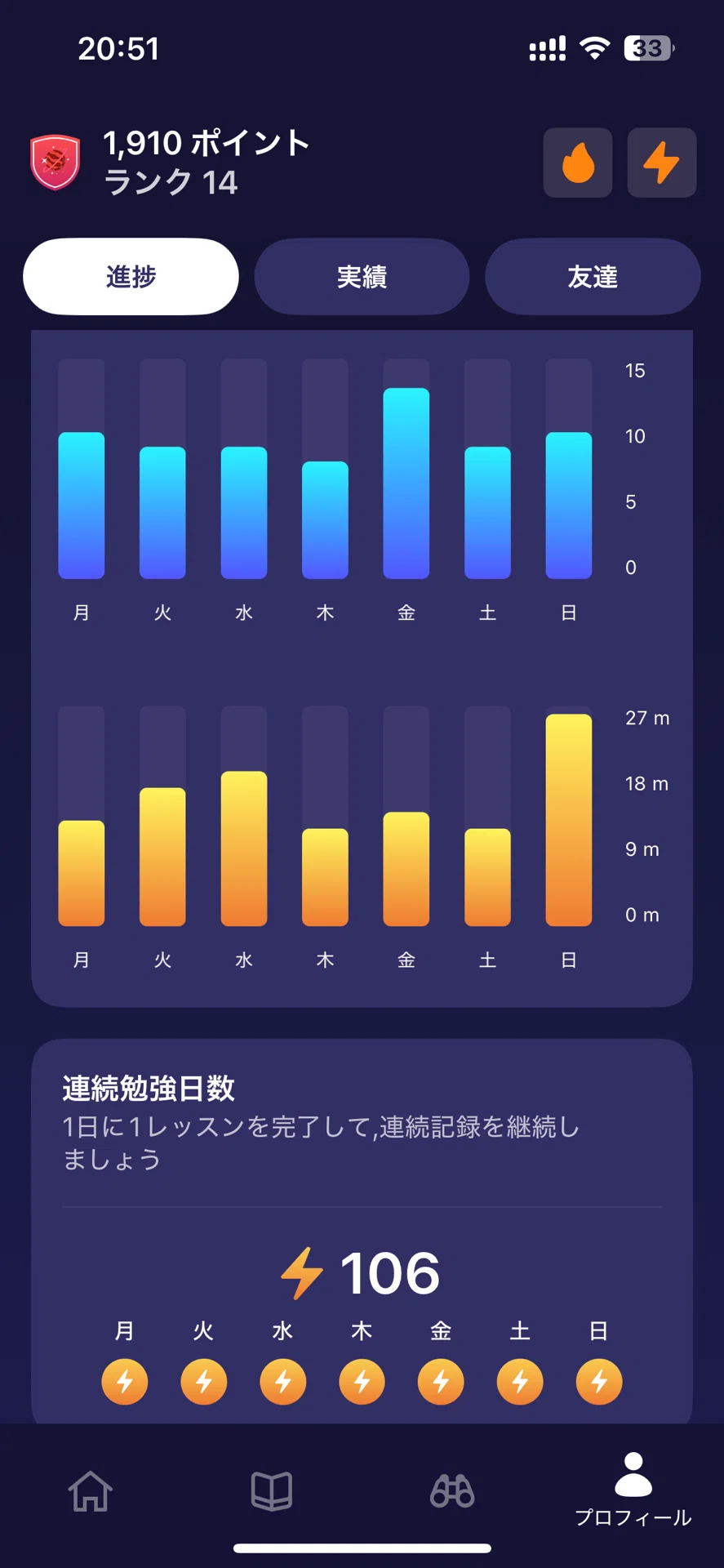Tap the rank 14 shield badge
The height and width of the screenshot is (1568, 724).
(56, 162)
